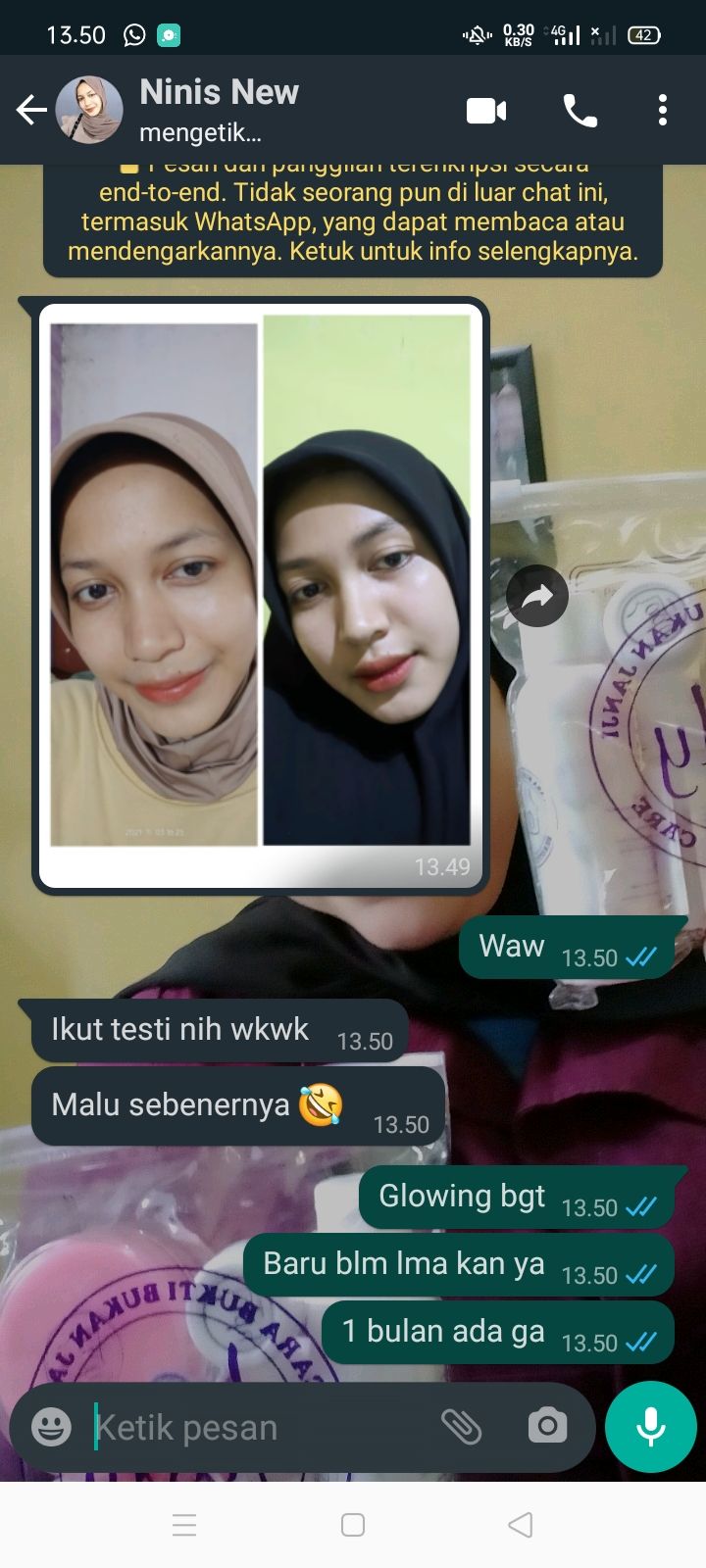Viewport: 706px width, 1568px height.
Task: Attach a file with the paperclip
Action: 461,1427
